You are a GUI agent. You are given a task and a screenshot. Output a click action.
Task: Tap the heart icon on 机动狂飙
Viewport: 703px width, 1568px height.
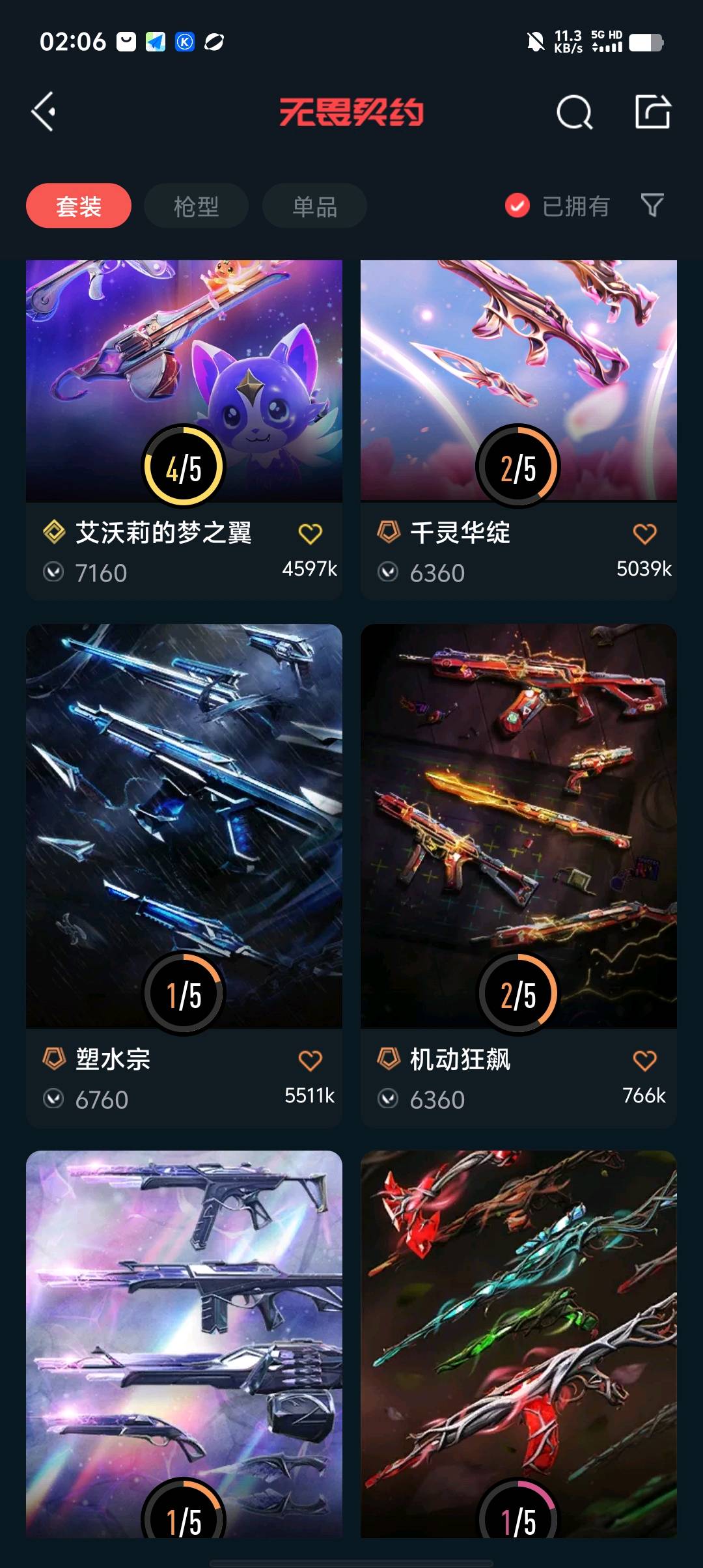[x=644, y=1061]
